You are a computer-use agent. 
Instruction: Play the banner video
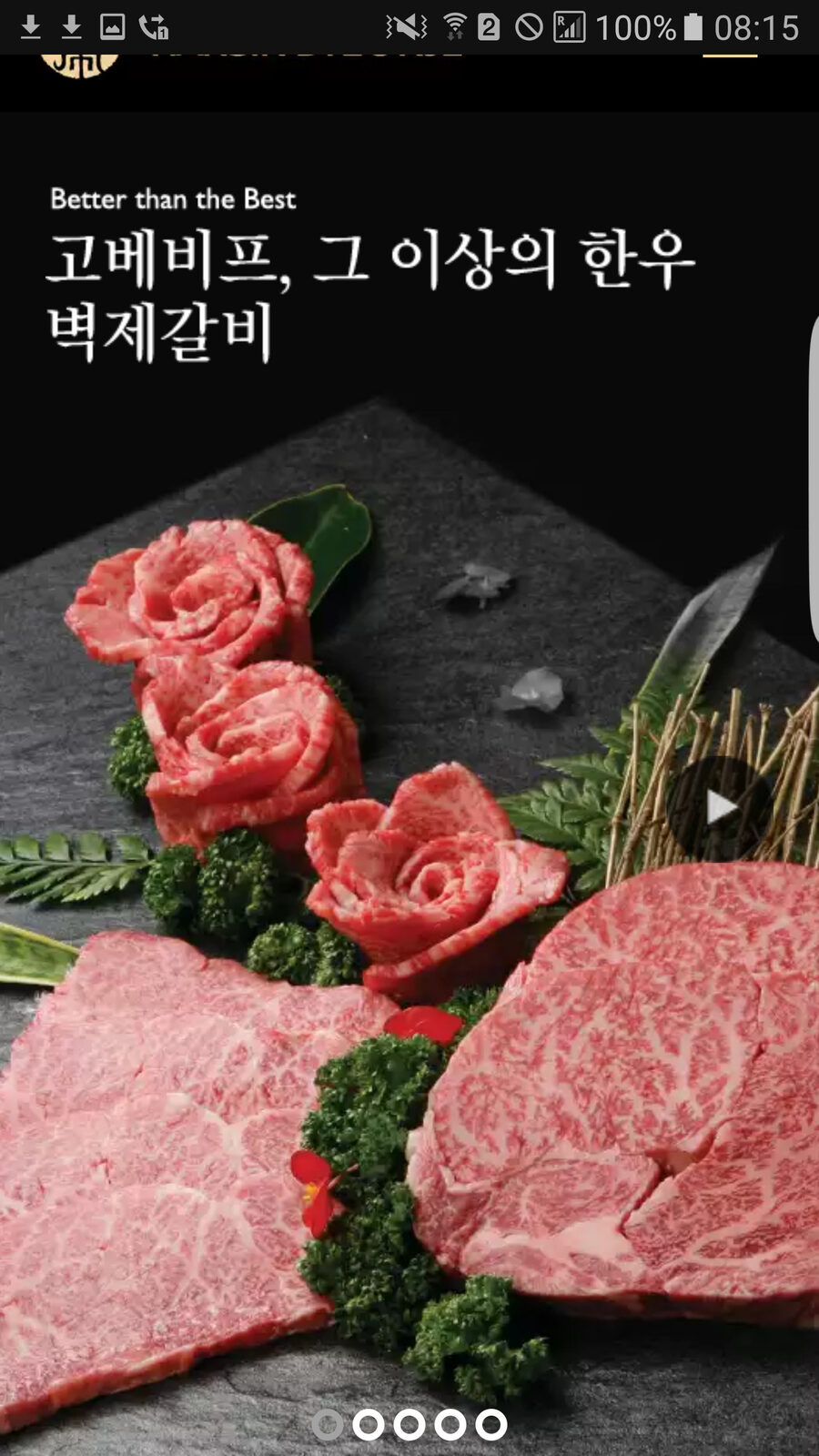(x=721, y=807)
